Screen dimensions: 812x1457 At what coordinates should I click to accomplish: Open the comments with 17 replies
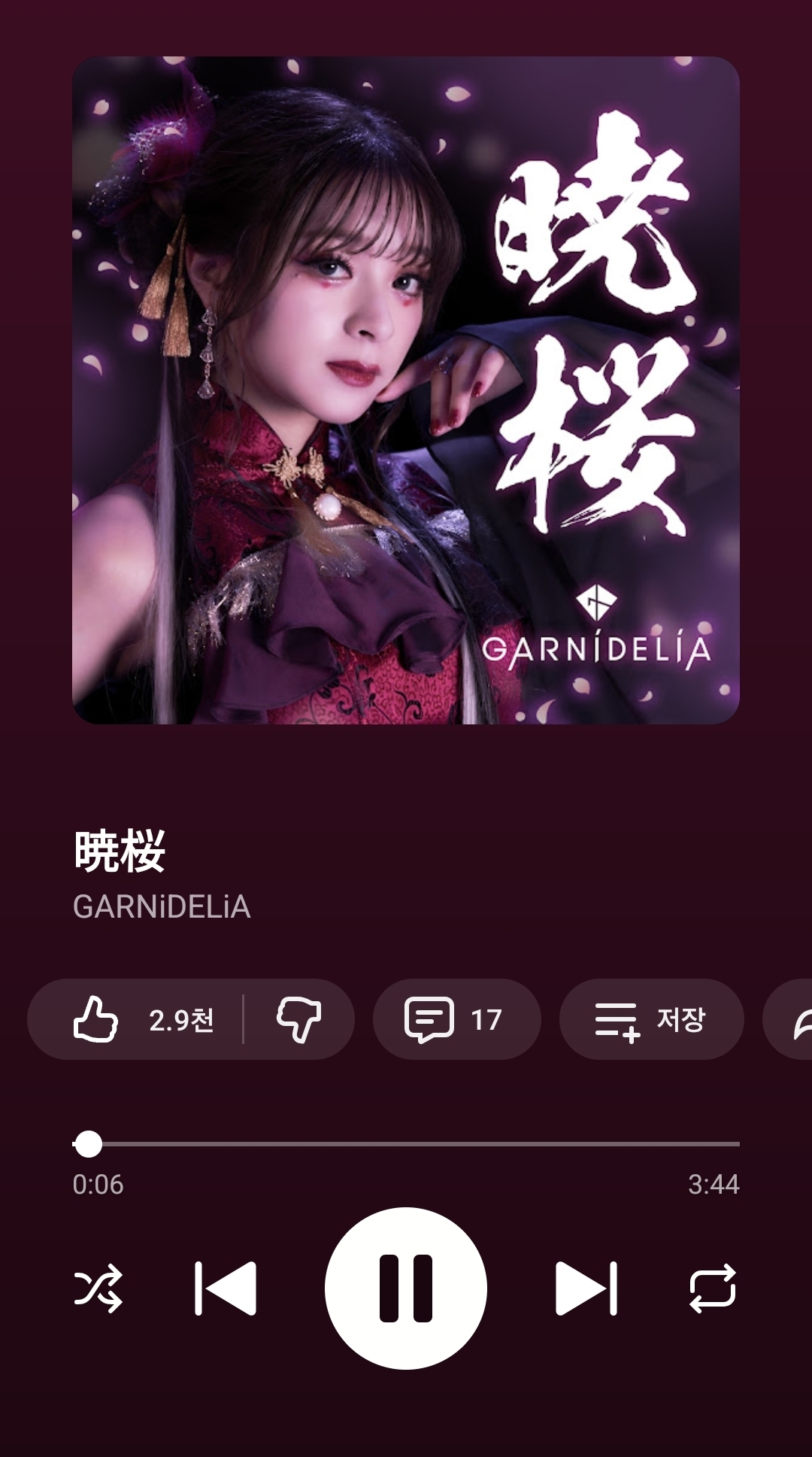click(x=456, y=1019)
